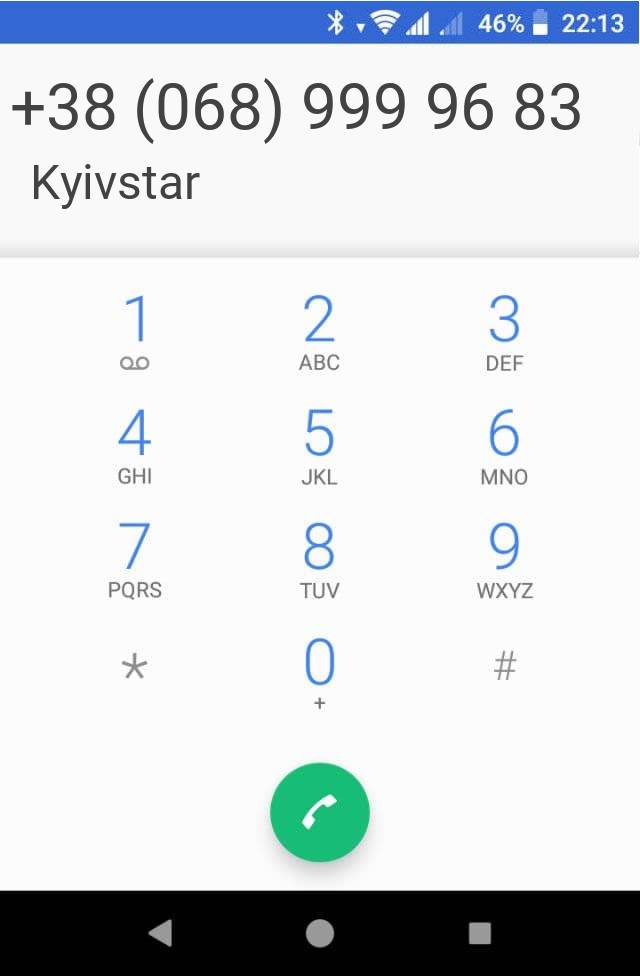The height and width of the screenshot is (976, 640).
Task: Tap the phone number field
Action: click(296, 108)
